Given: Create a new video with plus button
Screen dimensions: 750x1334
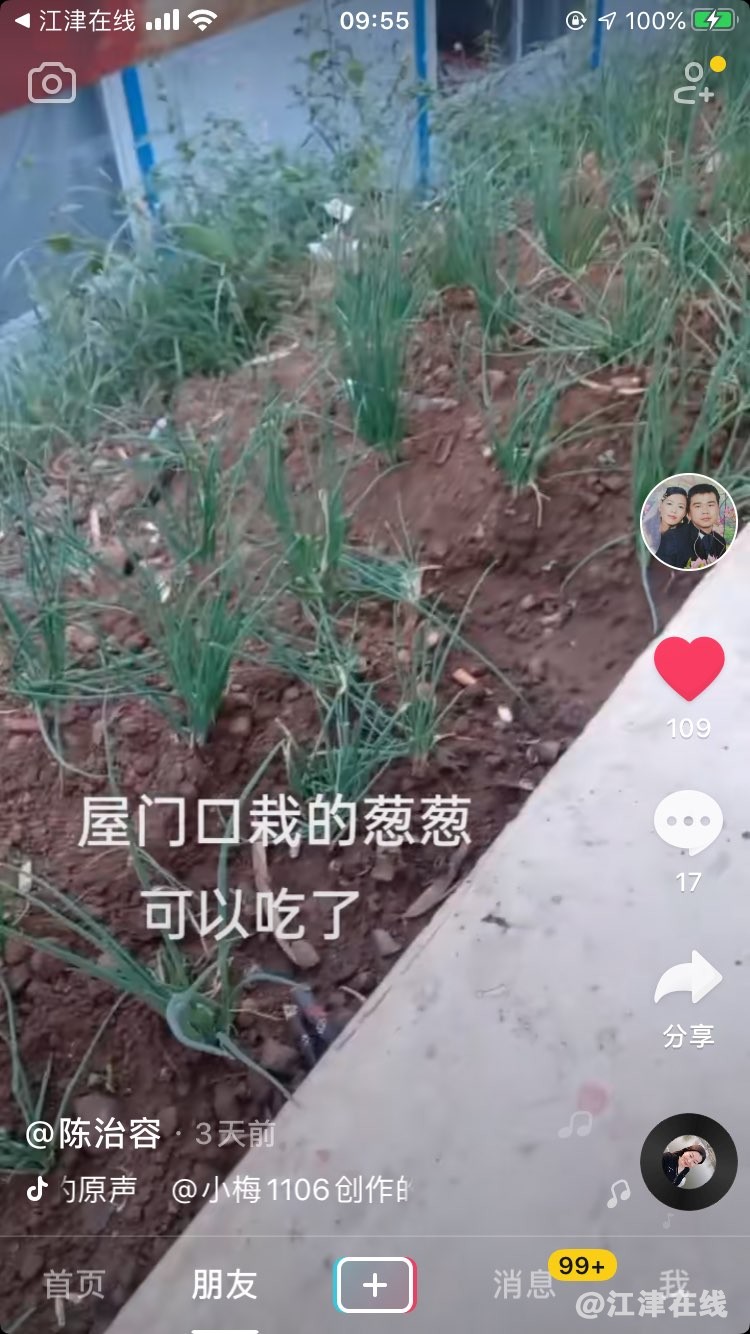Looking at the screenshot, I should (375, 1285).
